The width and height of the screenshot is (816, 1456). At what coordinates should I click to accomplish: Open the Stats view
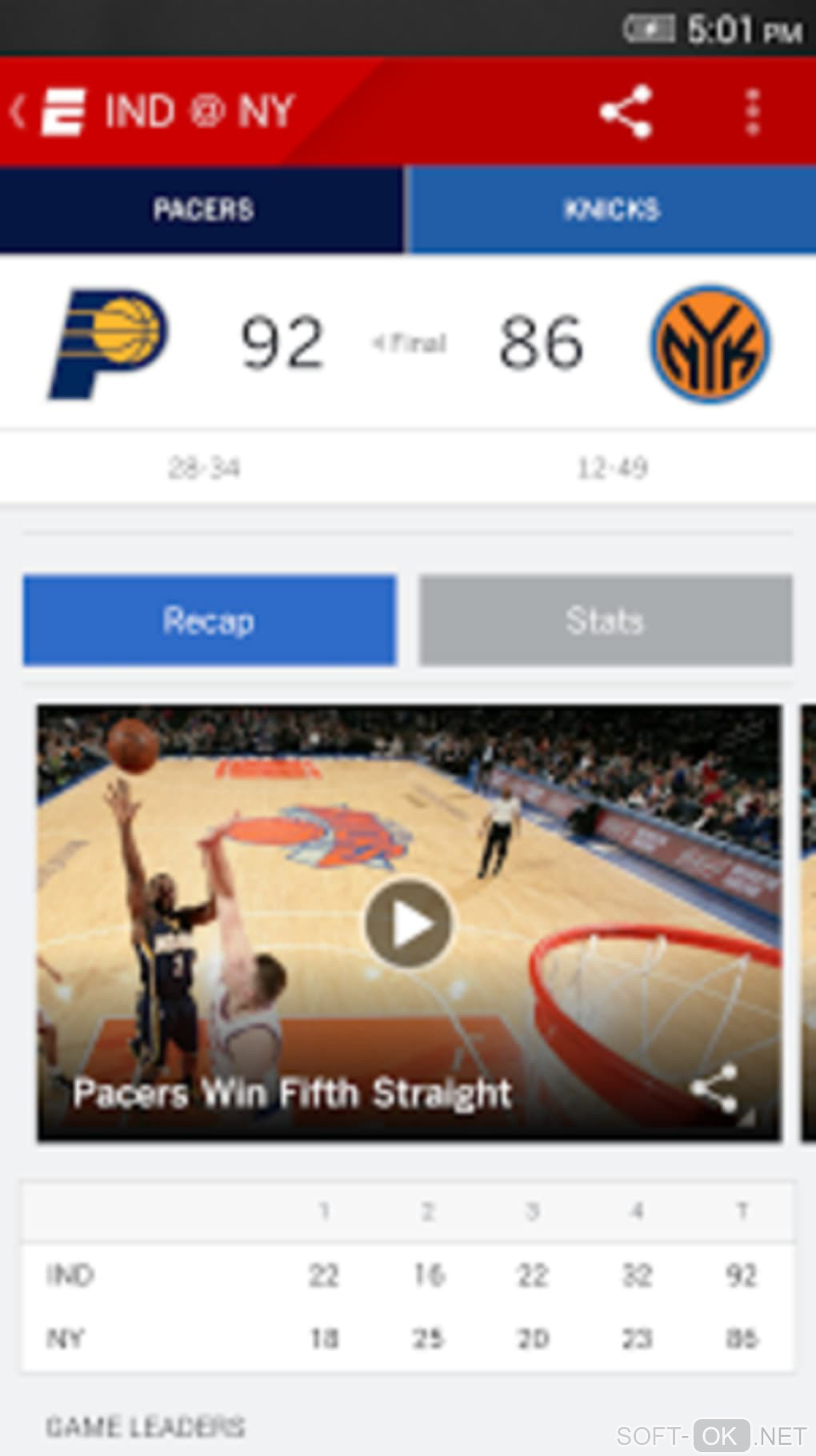pos(605,620)
